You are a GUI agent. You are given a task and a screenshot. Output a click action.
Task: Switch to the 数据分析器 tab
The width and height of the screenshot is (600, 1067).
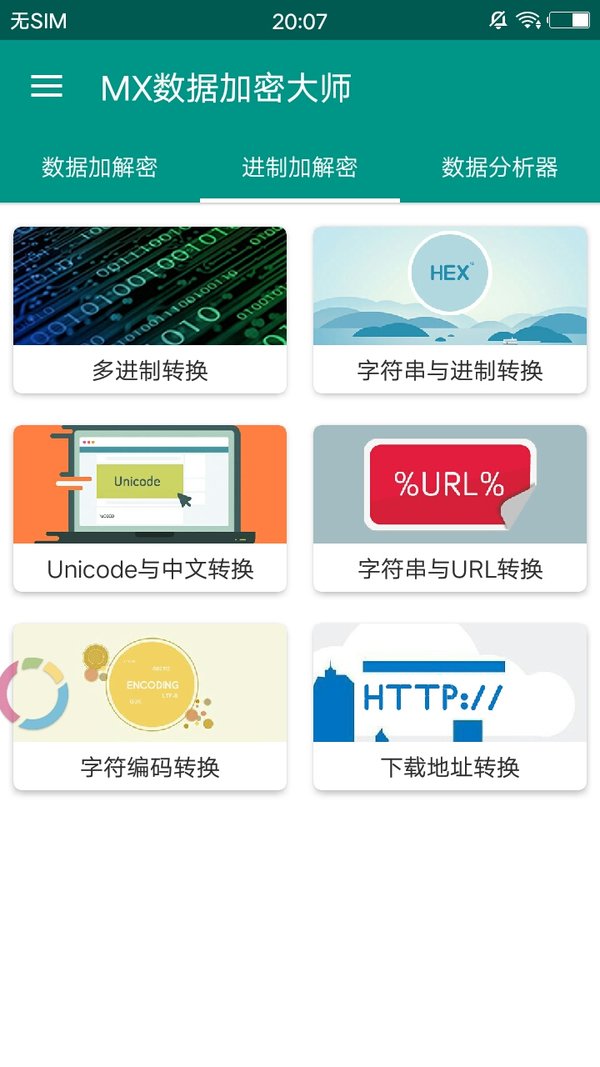[x=500, y=167]
